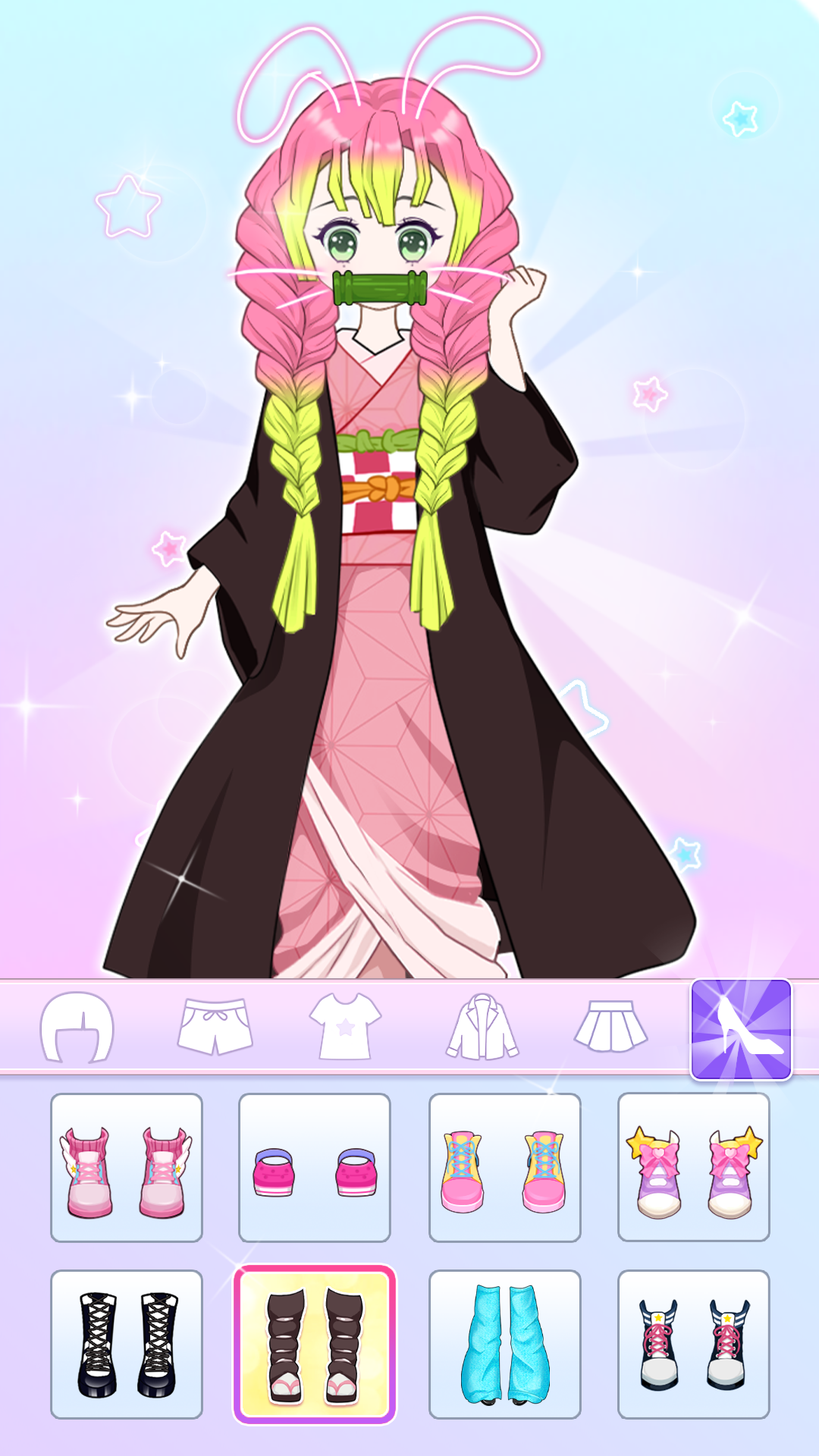
Task: Tap the brown leg wraps with sandals
Action: pos(315,1345)
